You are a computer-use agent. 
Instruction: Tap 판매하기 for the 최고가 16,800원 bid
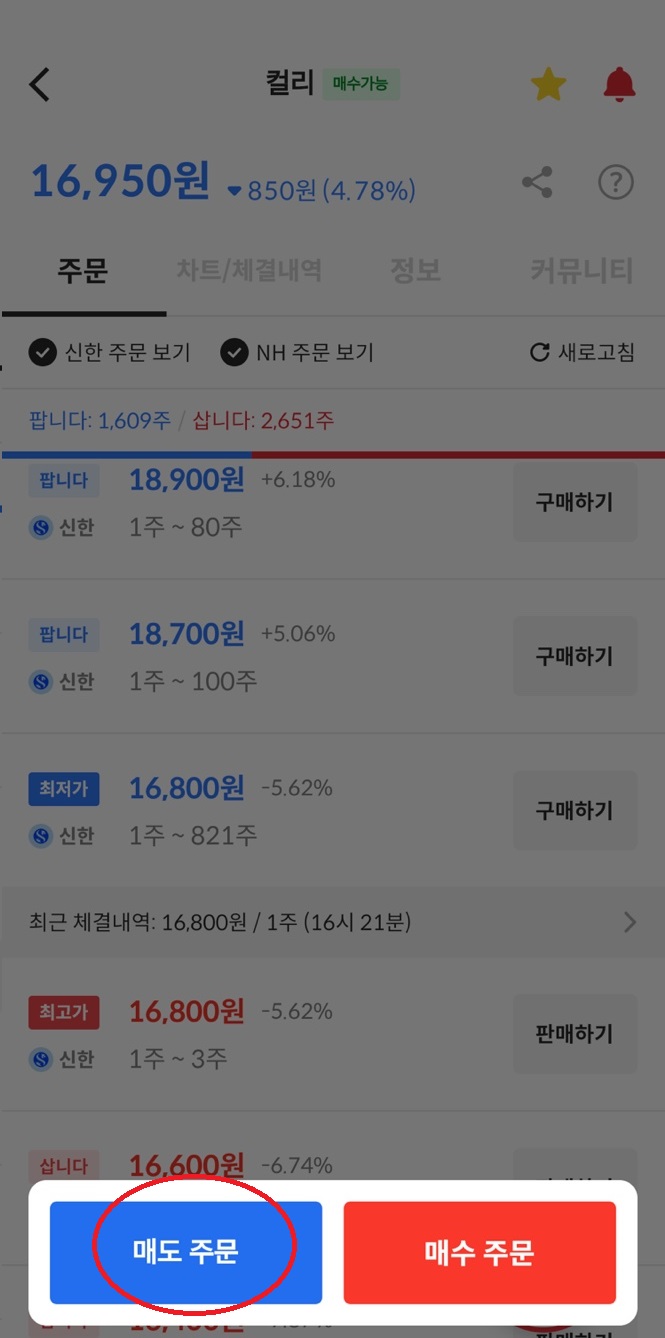coord(575,1034)
